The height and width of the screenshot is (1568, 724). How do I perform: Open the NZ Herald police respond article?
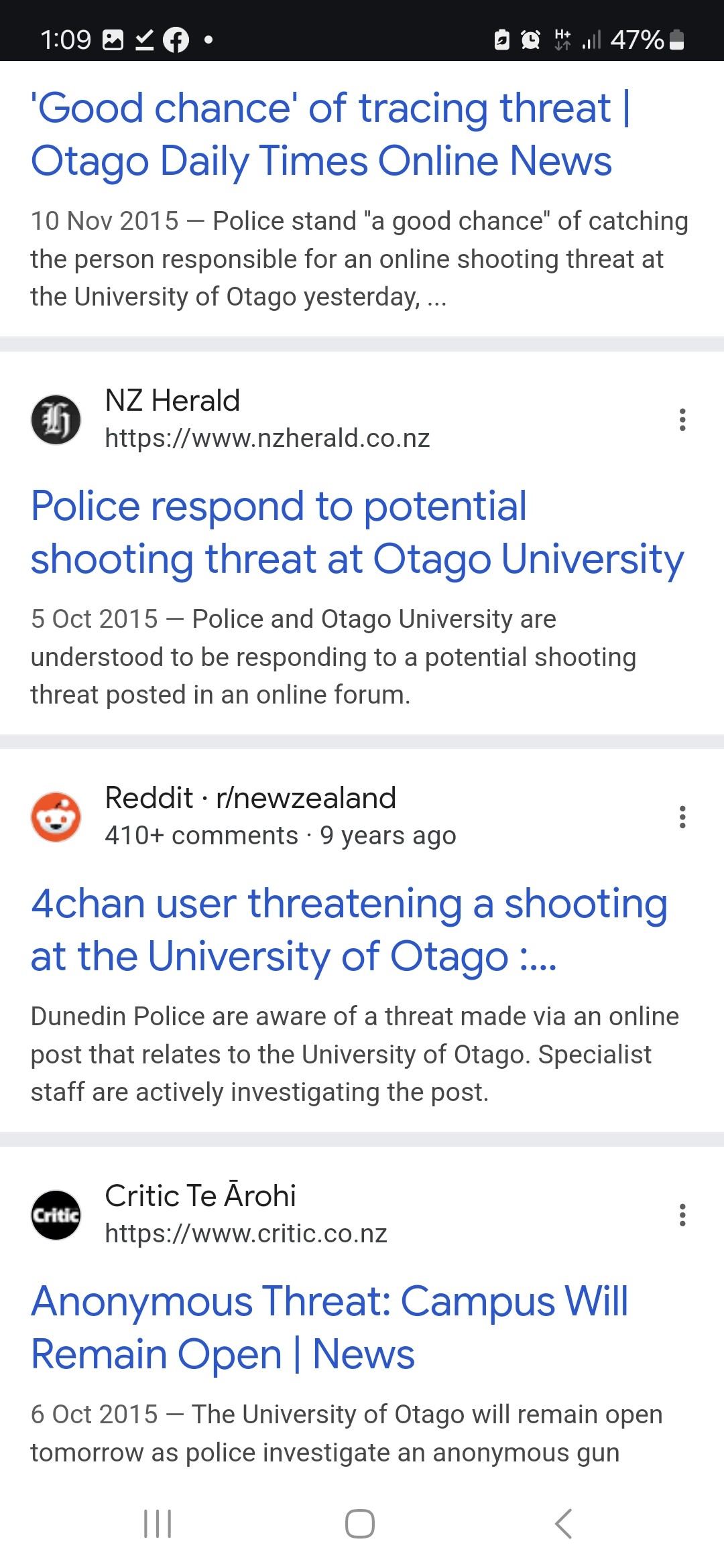[357, 532]
